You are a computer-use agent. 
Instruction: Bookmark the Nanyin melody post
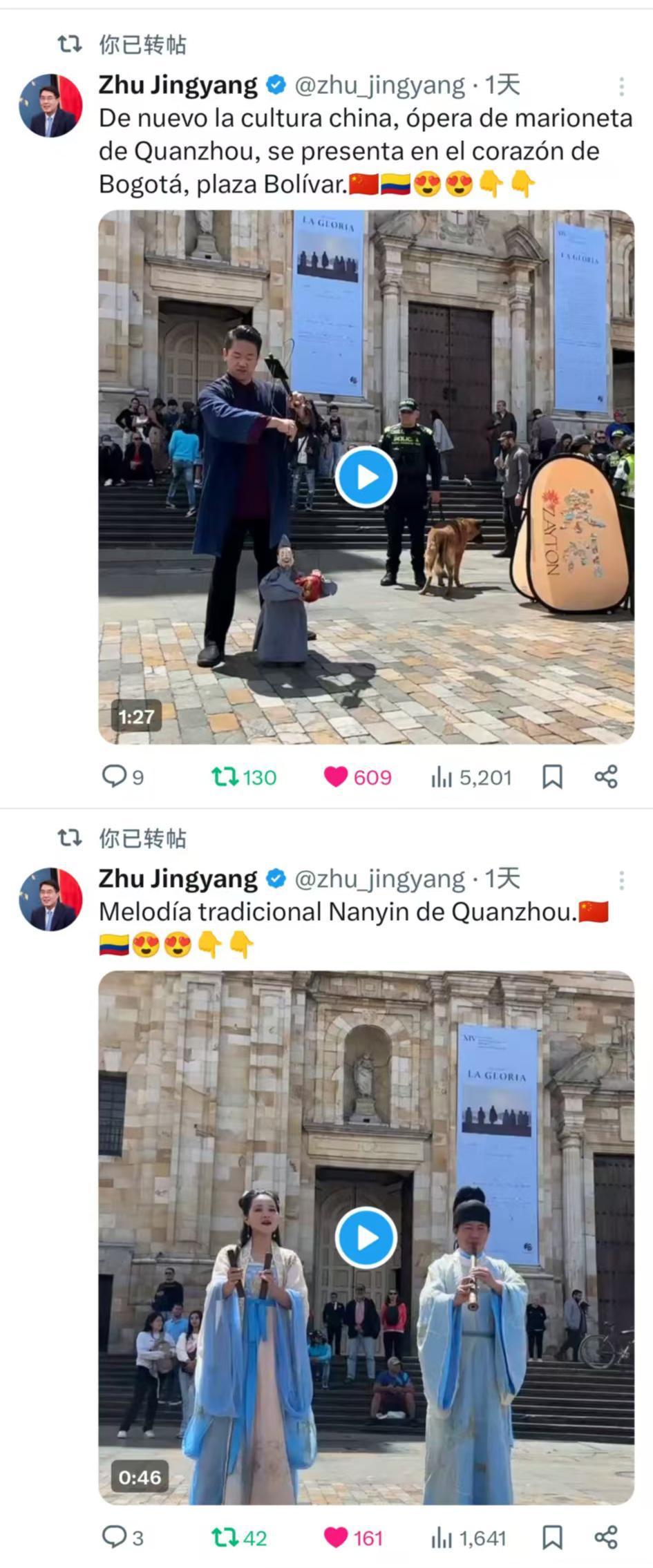pos(552,1537)
